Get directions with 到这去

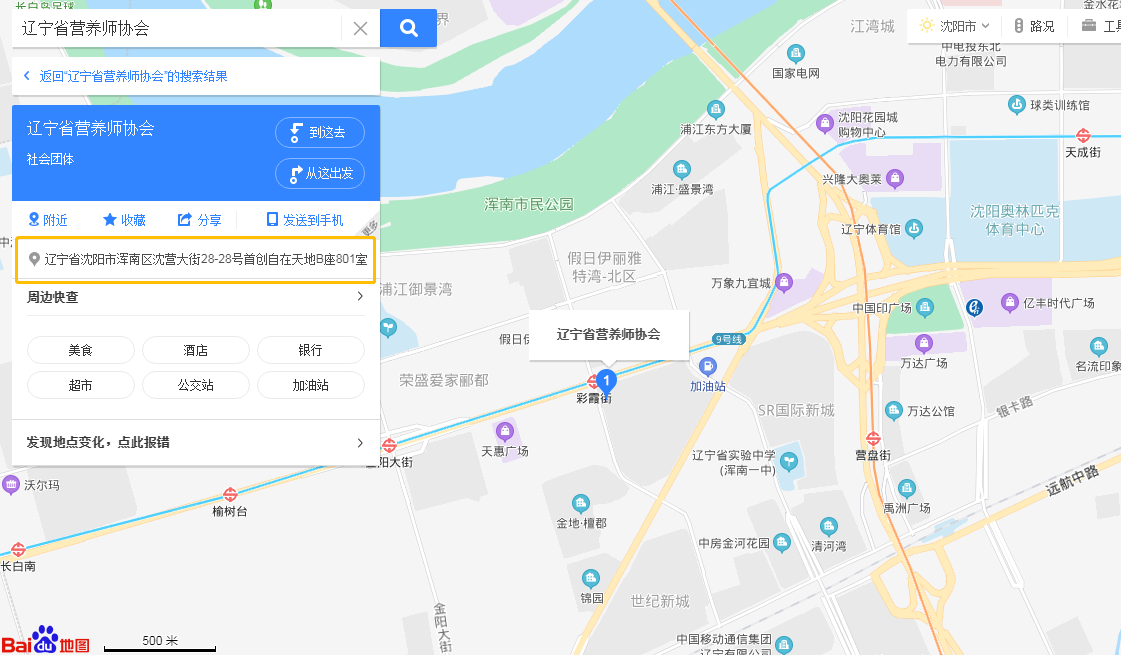pyautogui.click(x=320, y=132)
